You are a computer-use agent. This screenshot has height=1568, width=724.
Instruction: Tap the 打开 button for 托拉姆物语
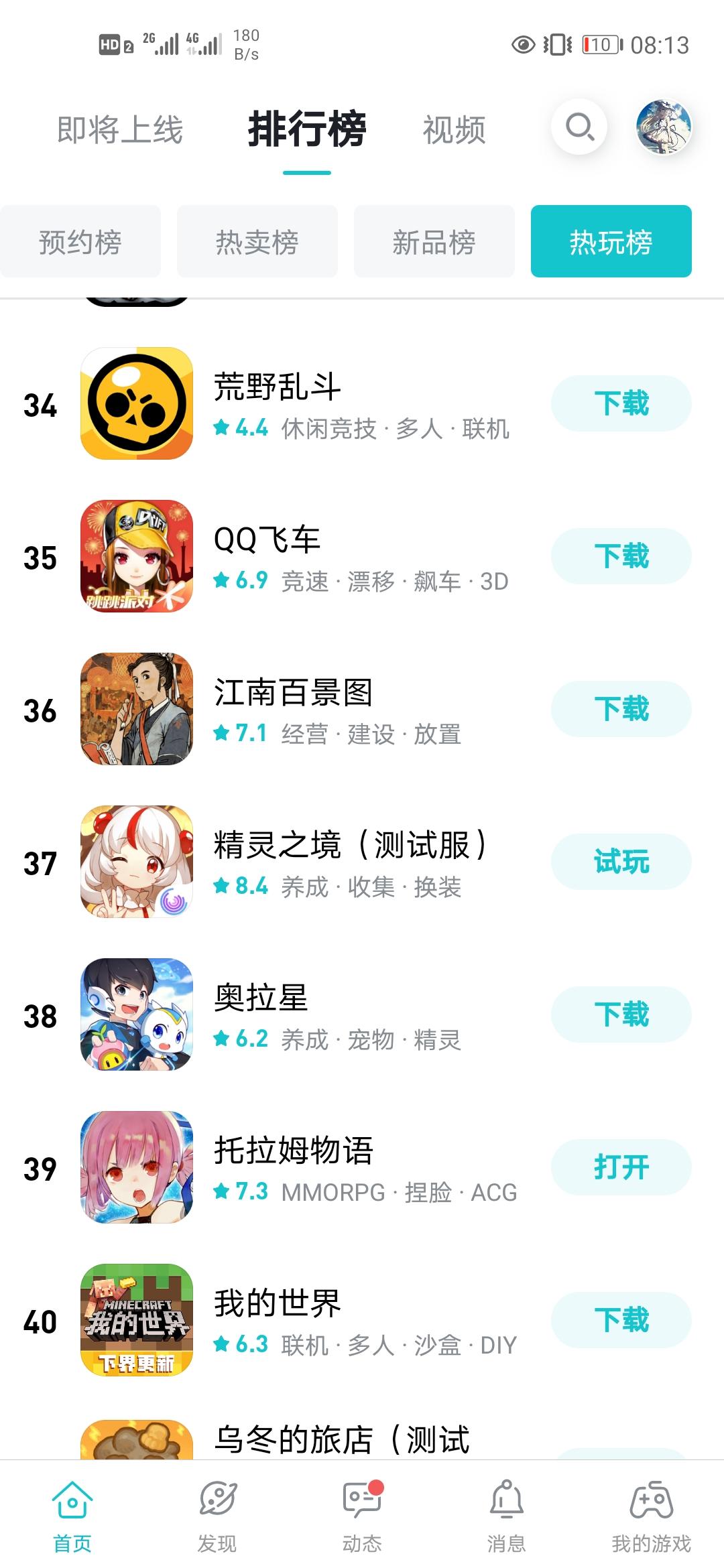pyautogui.click(x=619, y=1166)
